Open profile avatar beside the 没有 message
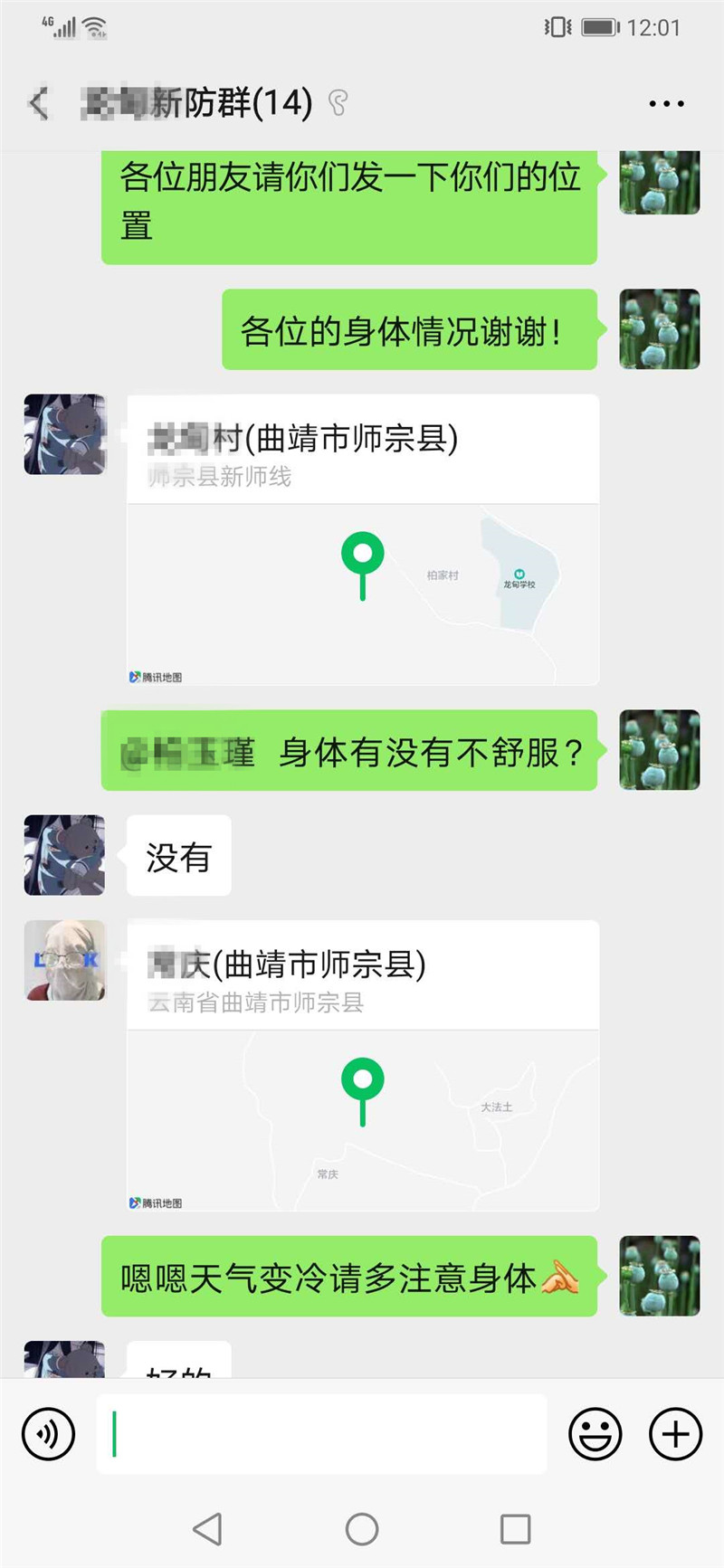The image size is (724, 1568). tap(64, 855)
